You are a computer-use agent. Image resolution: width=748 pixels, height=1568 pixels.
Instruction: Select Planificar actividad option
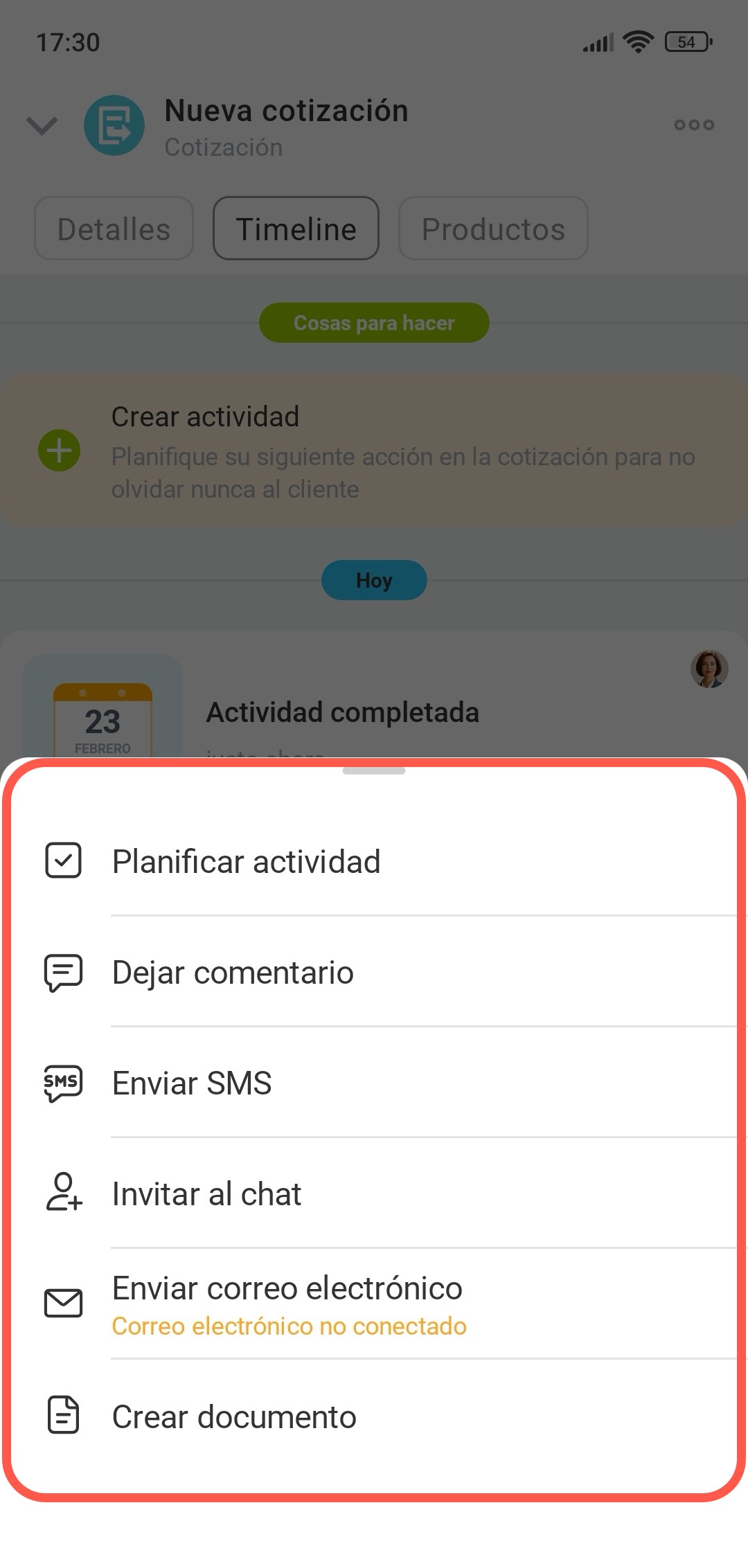pos(246,862)
